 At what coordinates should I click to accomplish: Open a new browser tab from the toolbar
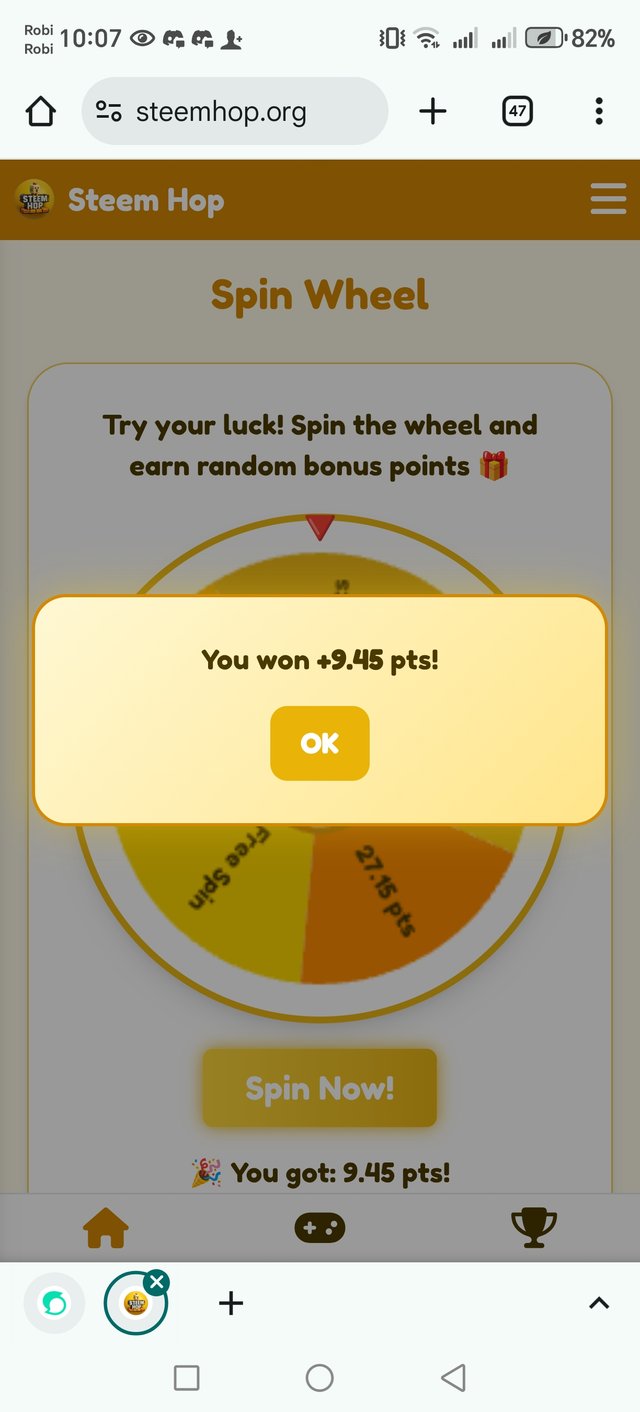tap(432, 112)
